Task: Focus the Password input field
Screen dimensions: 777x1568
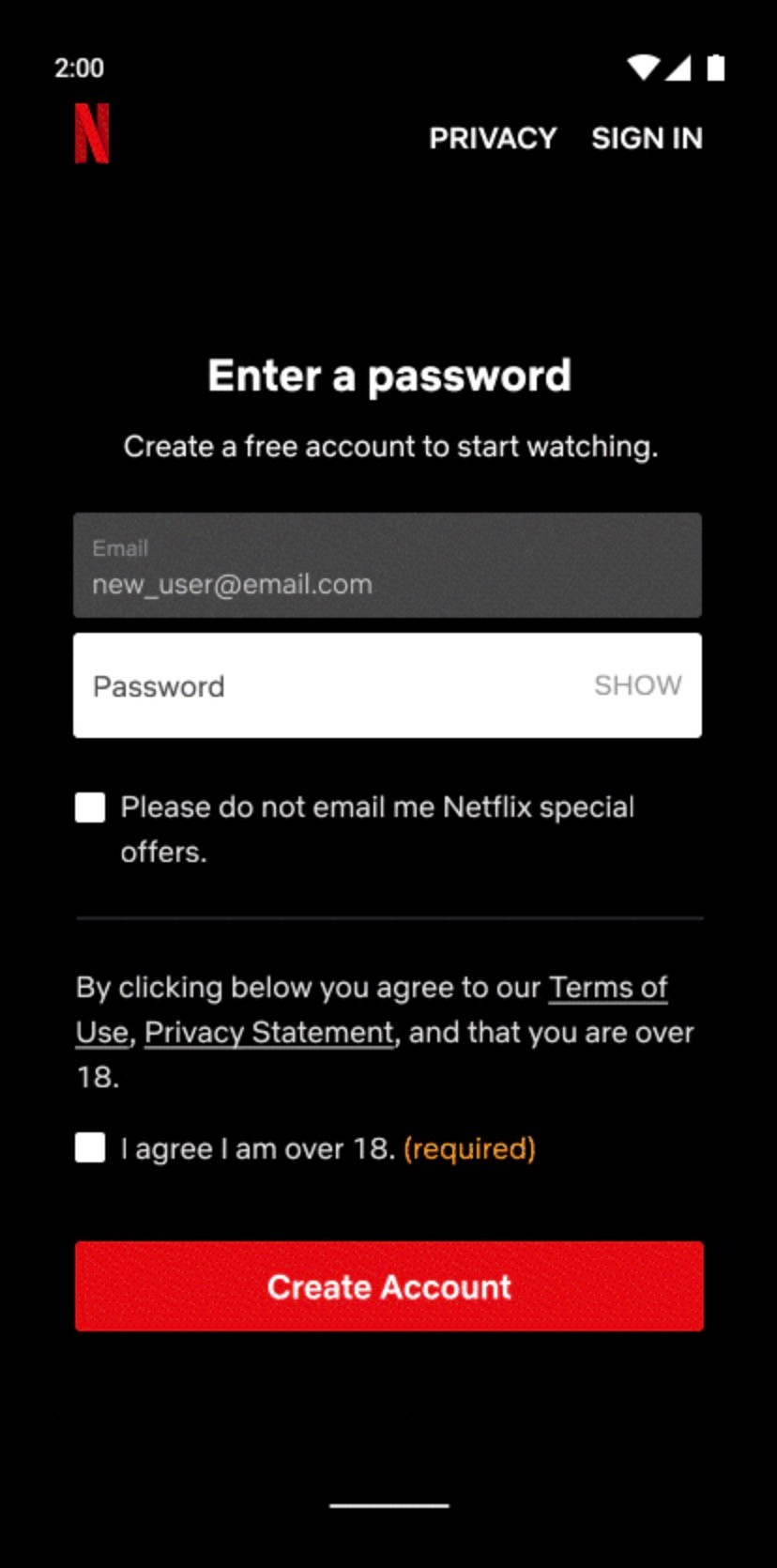Action: (x=328, y=685)
